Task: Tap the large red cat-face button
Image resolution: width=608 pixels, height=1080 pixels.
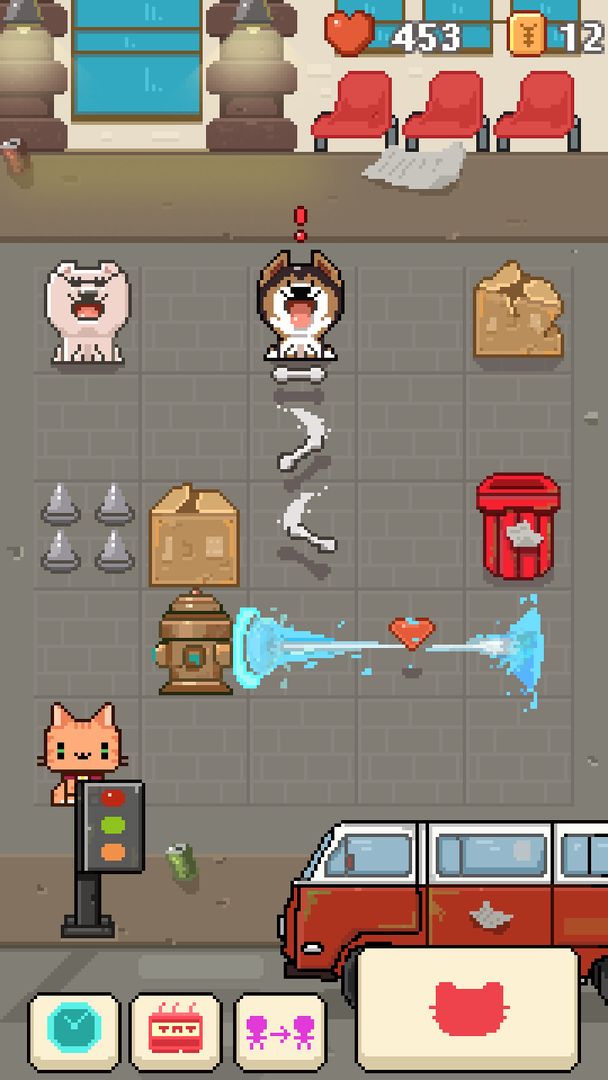Action: click(x=468, y=1008)
